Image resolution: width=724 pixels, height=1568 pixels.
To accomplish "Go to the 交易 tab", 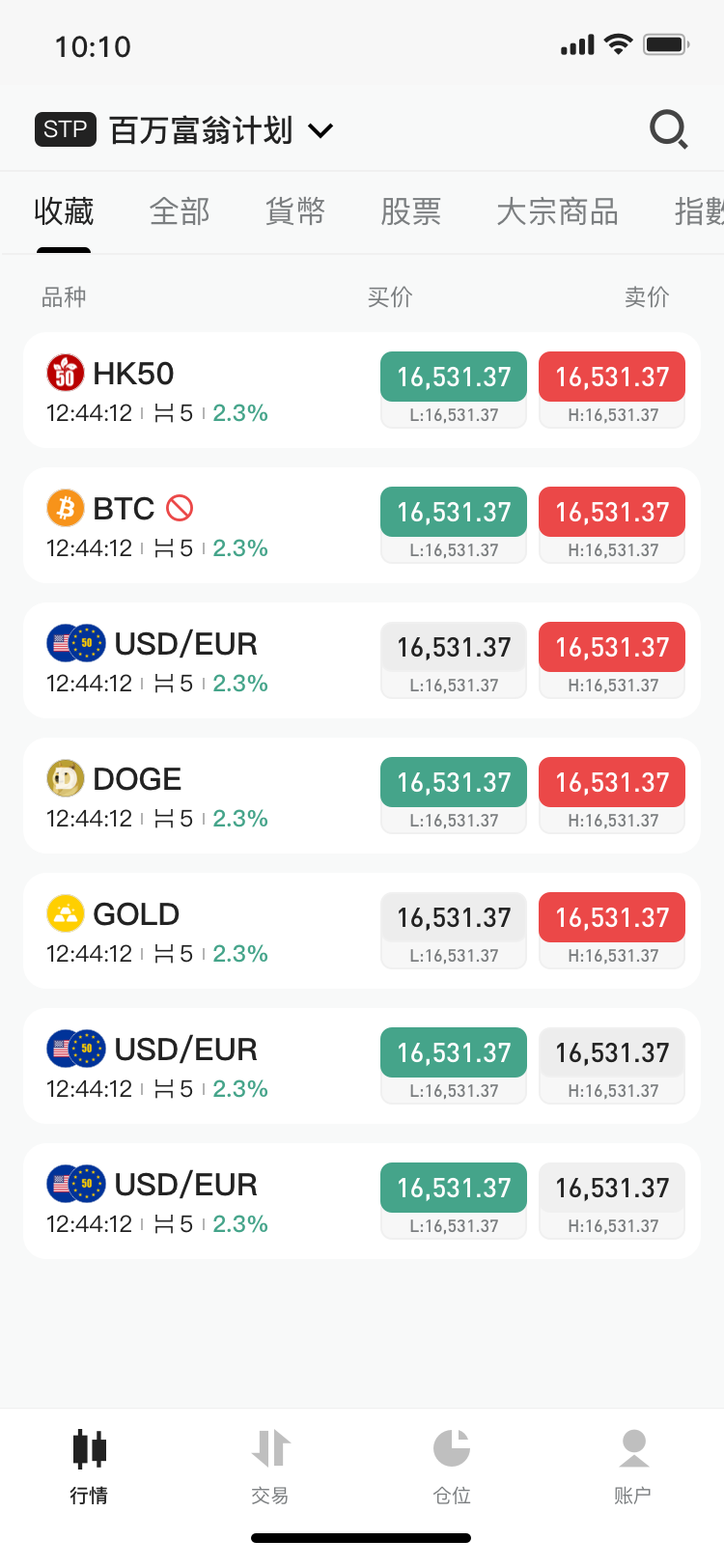I will (270, 1466).
